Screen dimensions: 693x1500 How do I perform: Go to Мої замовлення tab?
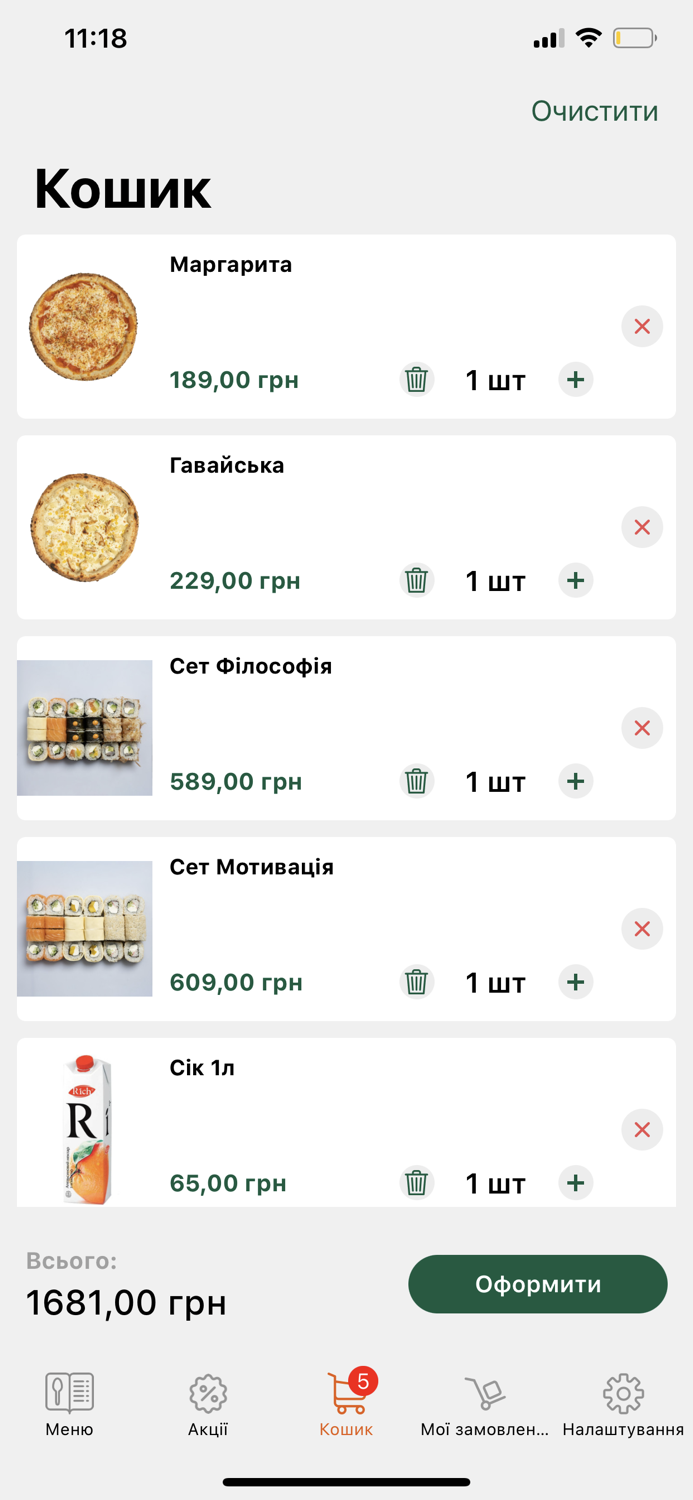coord(485,1404)
